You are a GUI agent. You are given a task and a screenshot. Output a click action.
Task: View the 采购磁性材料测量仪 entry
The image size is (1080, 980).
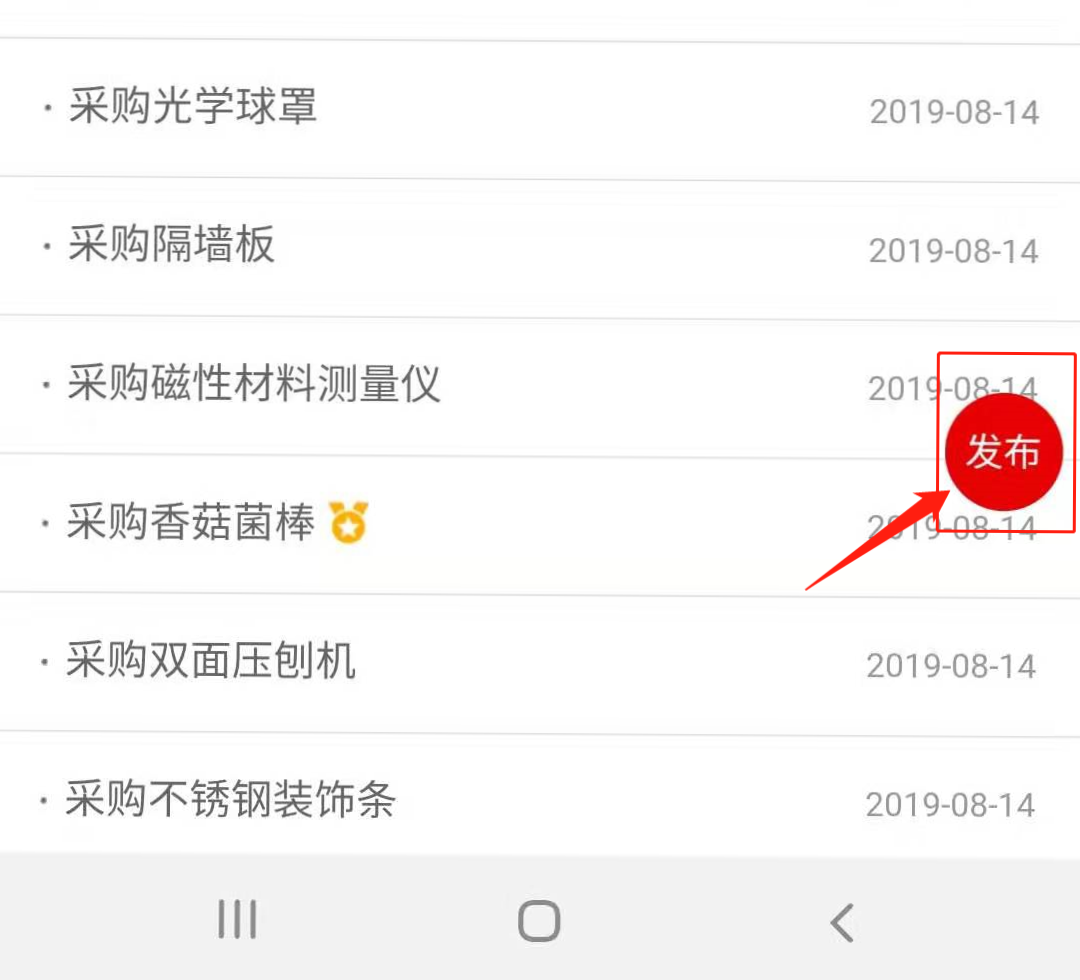pyautogui.click(x=254, y=384)
